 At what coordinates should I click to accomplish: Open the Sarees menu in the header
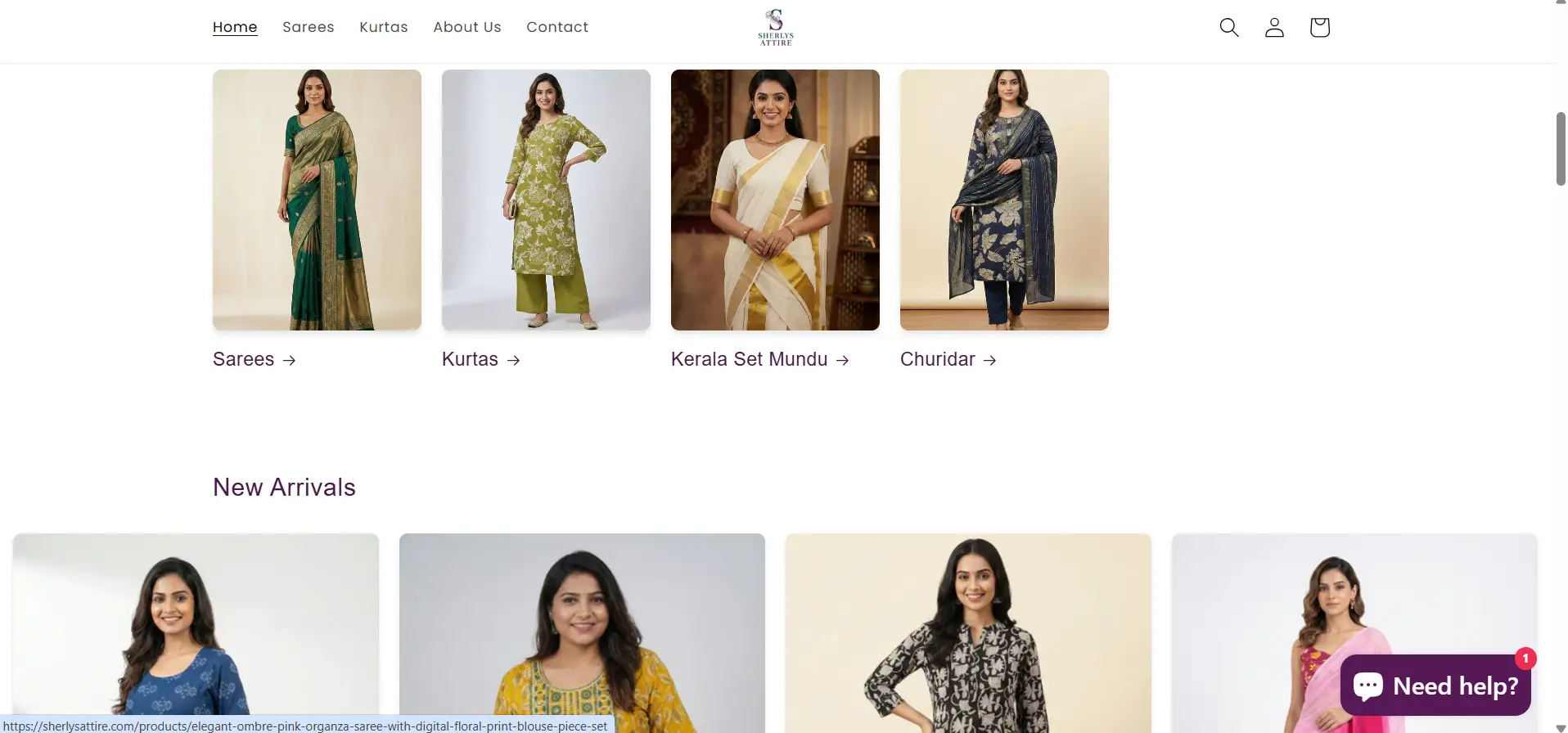(308, 27)
